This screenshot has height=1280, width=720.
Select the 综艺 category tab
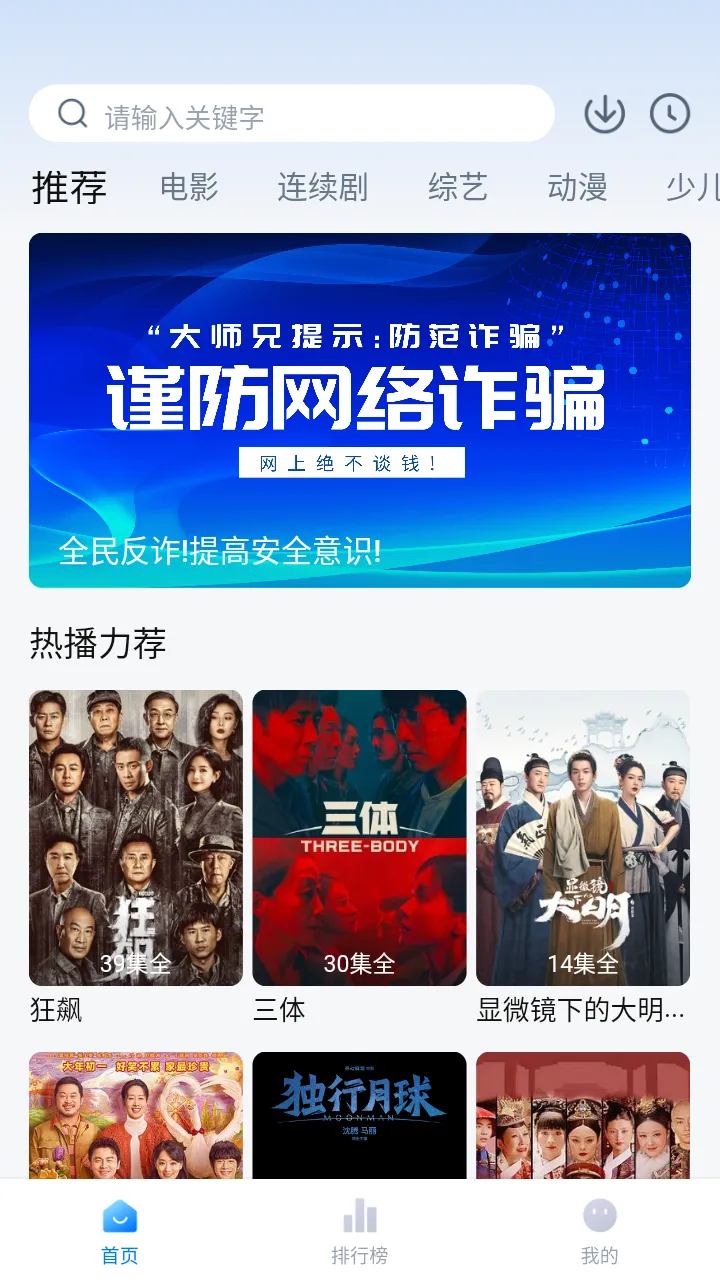tap(458, 187)
